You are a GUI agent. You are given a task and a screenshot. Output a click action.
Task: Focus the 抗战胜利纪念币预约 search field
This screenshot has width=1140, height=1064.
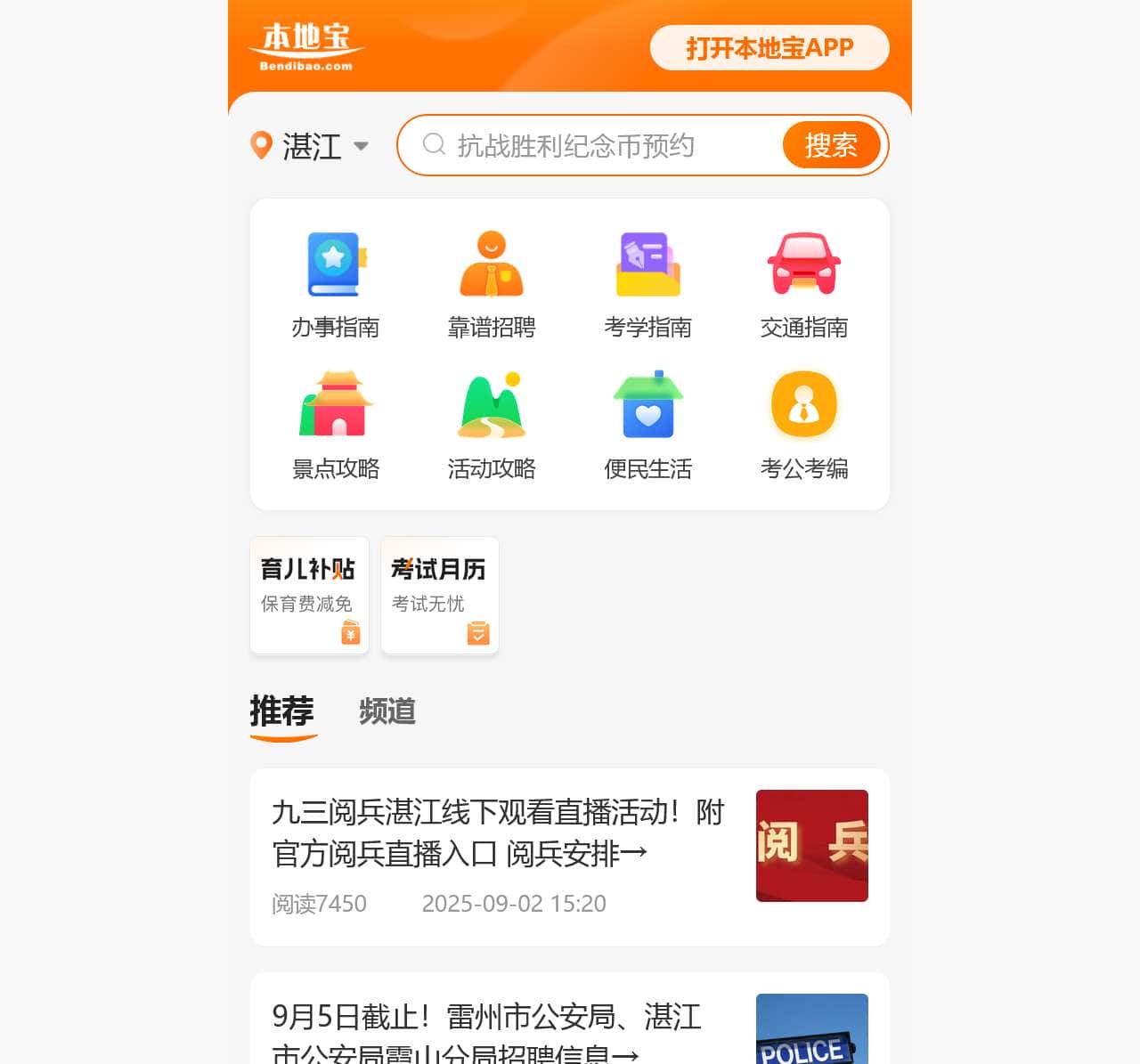click(588, 145)
